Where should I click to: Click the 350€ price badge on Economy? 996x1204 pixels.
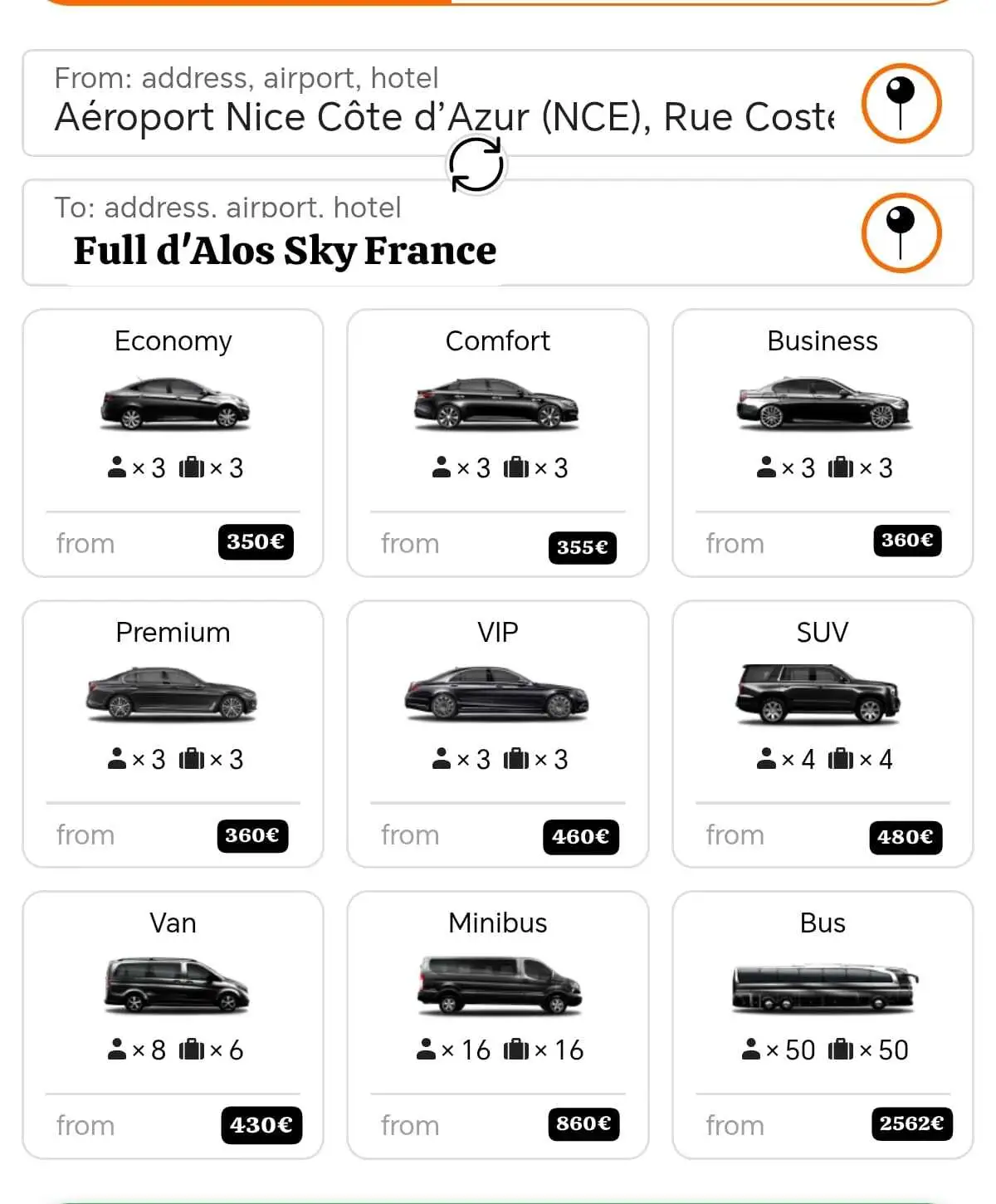click(255, 542)
